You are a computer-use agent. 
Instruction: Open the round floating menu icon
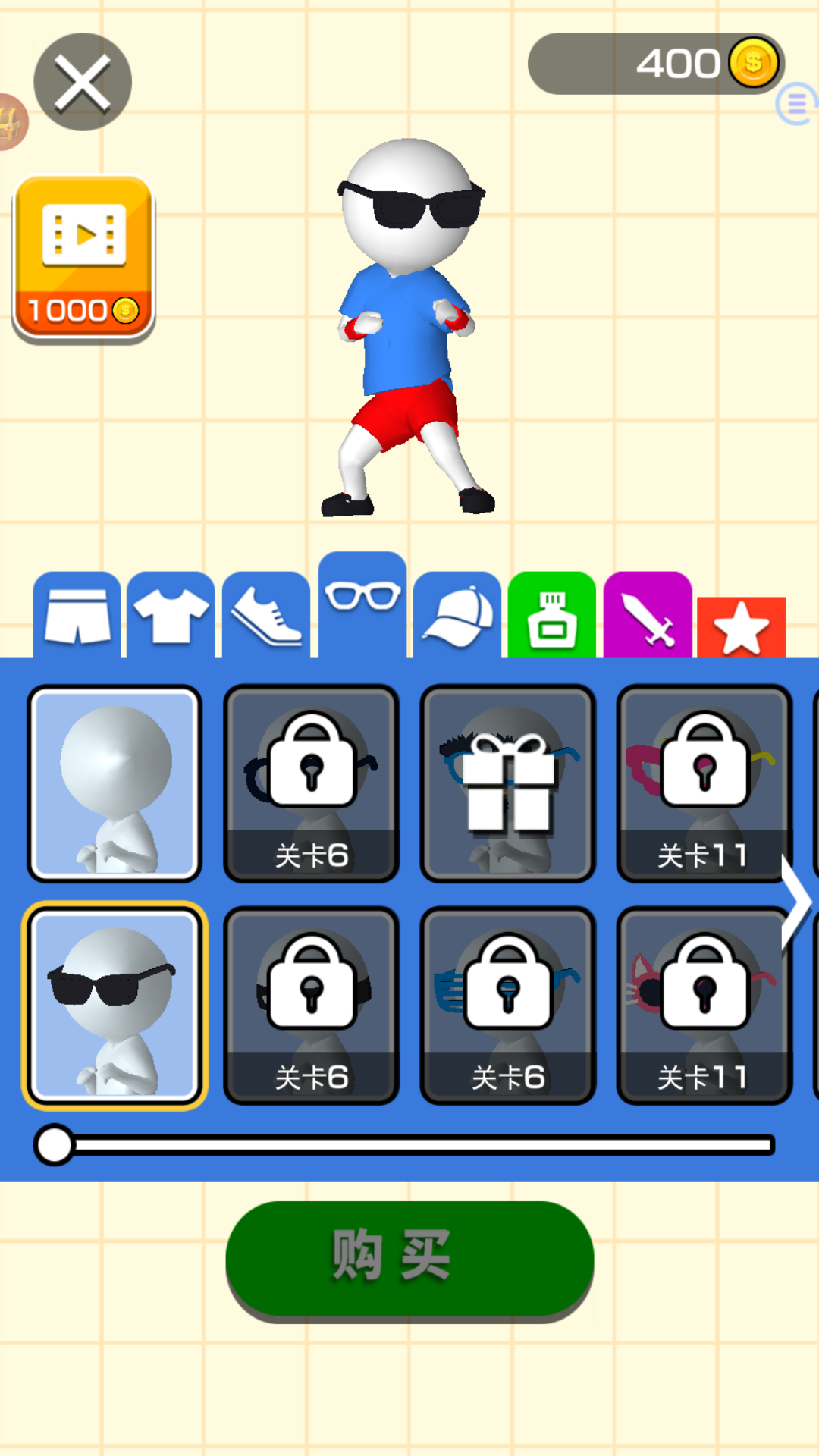tap(797, 104)
